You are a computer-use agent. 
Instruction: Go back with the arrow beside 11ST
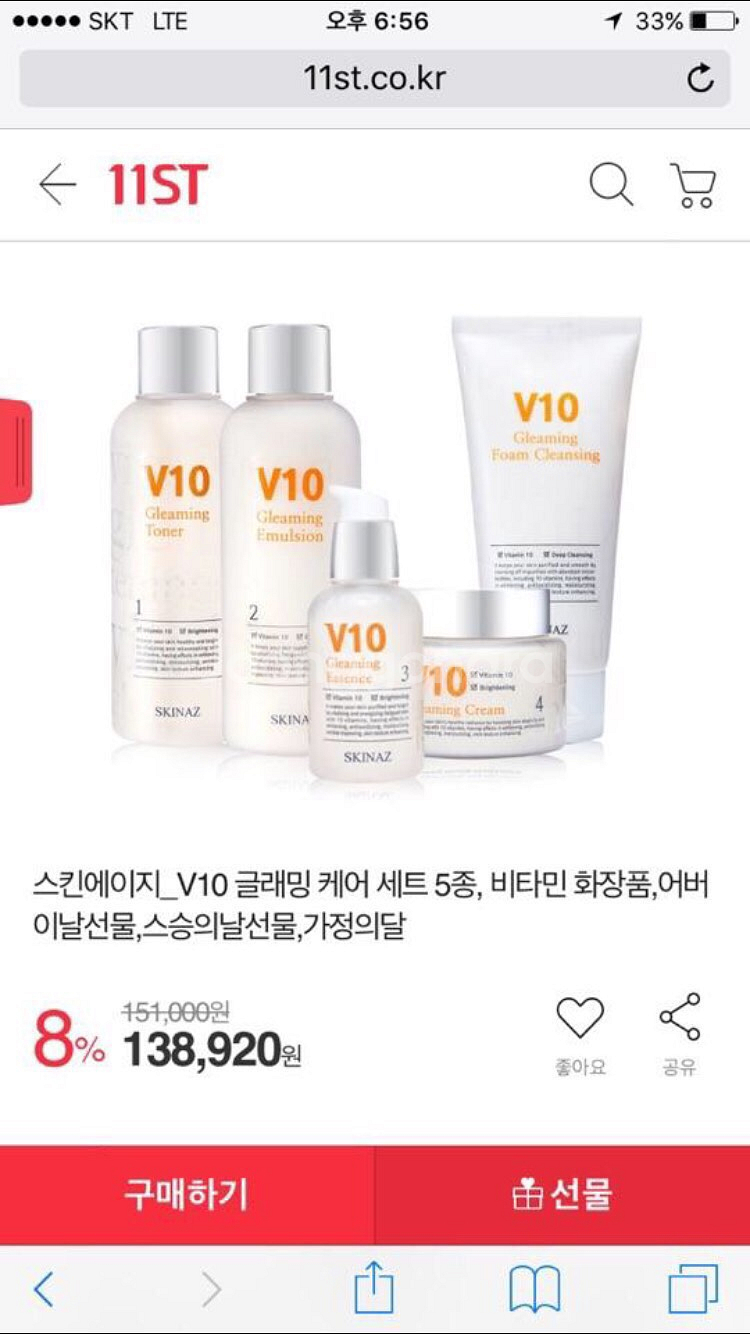coord(57,185)
